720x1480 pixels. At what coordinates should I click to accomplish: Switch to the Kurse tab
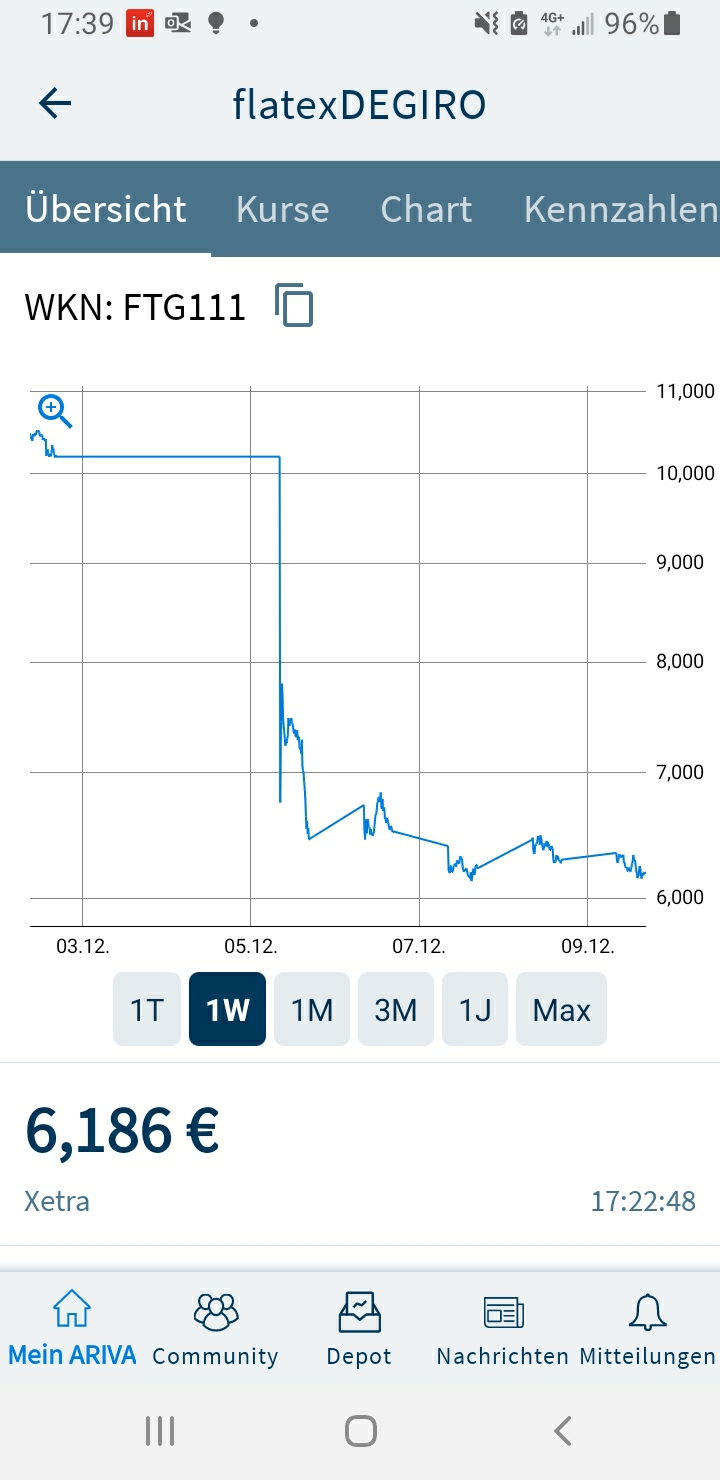pos(282,209)
